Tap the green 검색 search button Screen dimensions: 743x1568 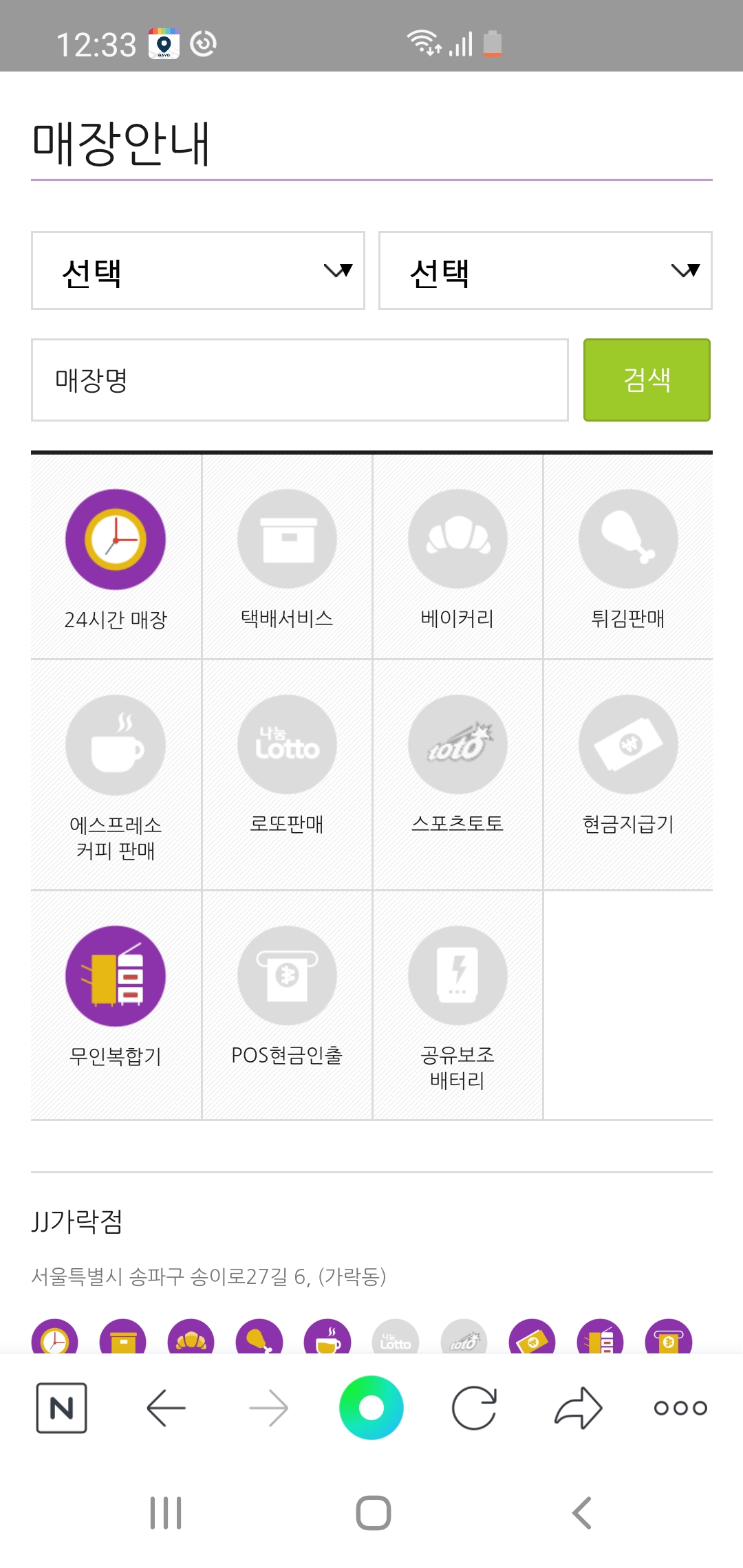tap(647, 380)
